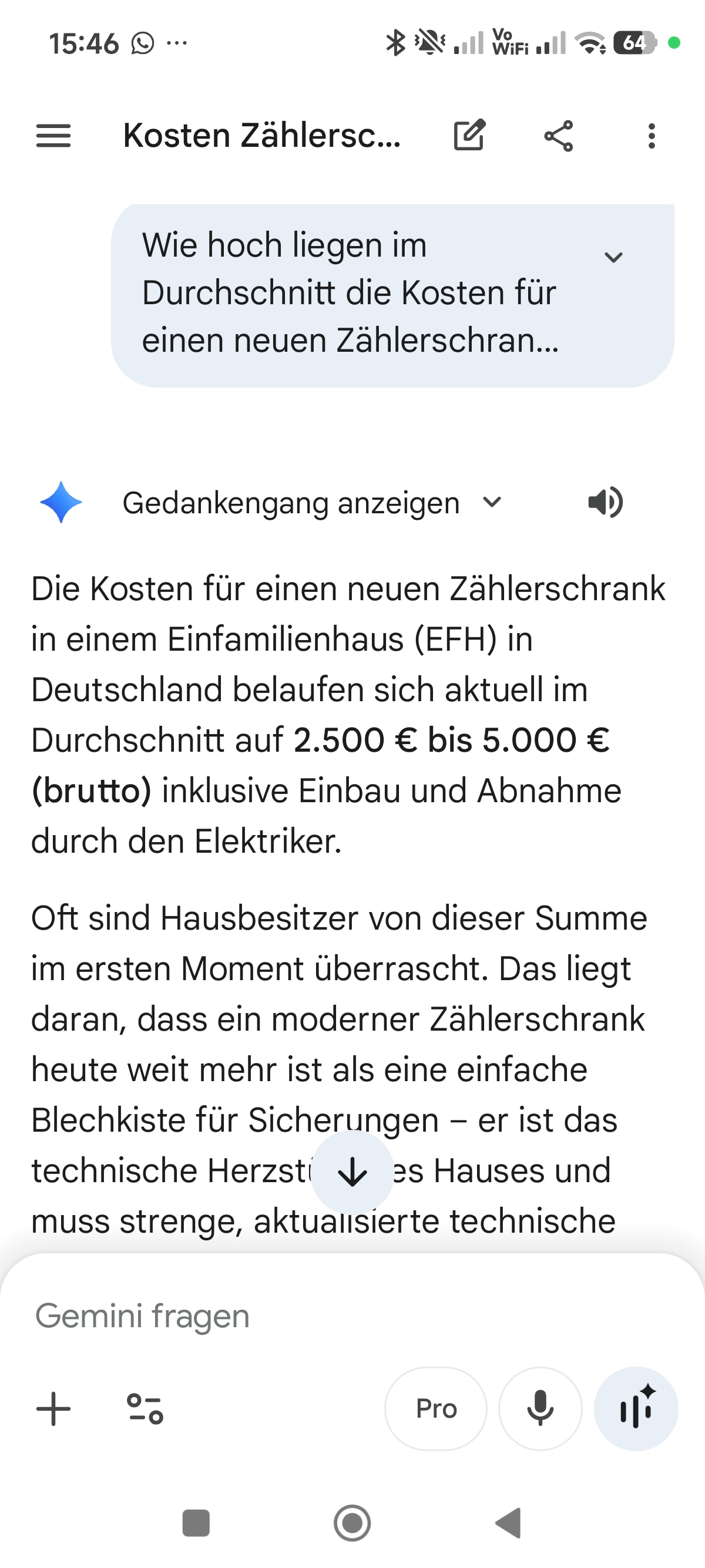Expand the truncated user question
The width and height of the screenshot is (705, 1568).
click(x=613, y=257)
